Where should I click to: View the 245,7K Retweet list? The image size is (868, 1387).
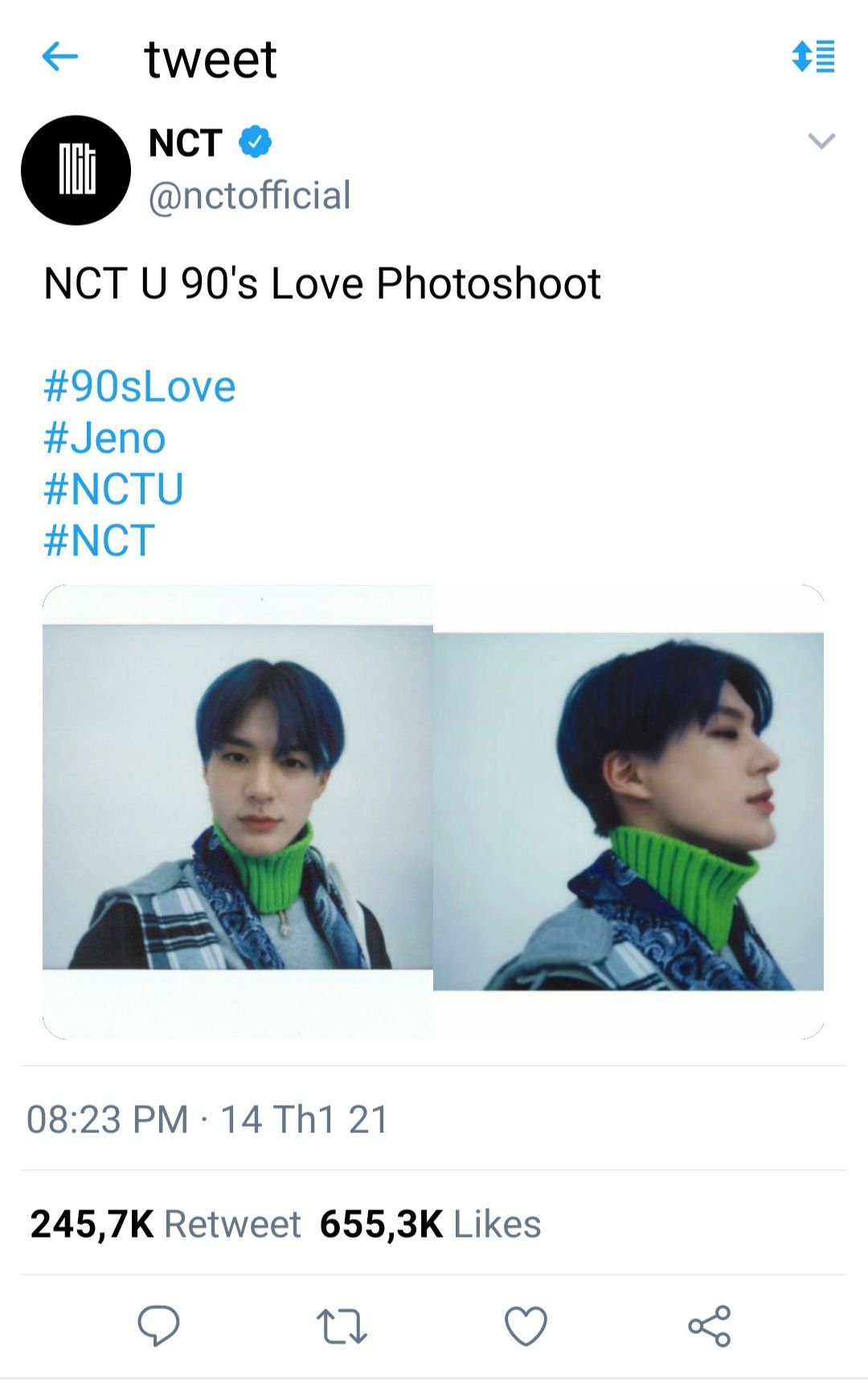coord(165,1224)
